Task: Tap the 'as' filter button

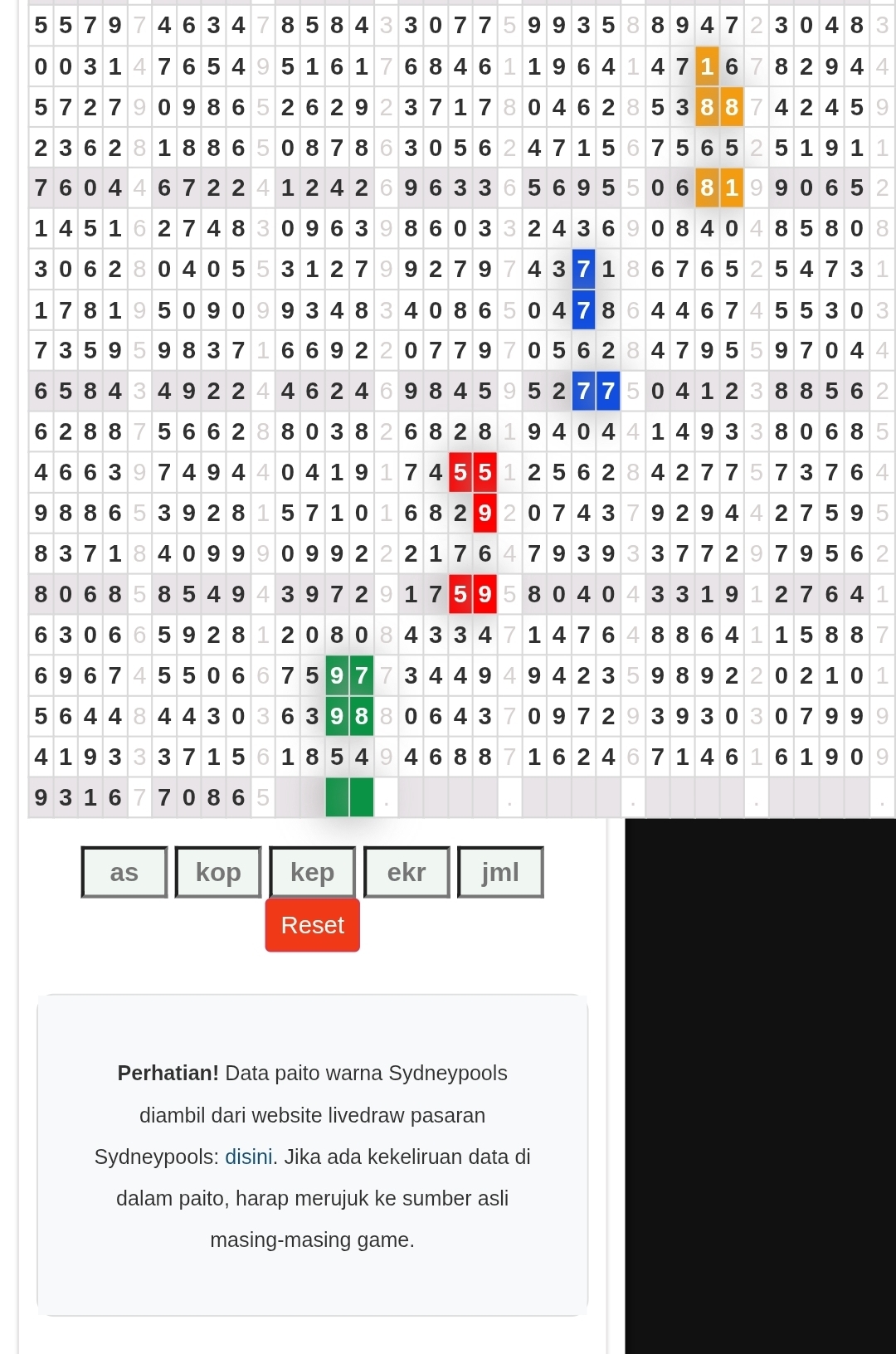Action: [124, 872]
